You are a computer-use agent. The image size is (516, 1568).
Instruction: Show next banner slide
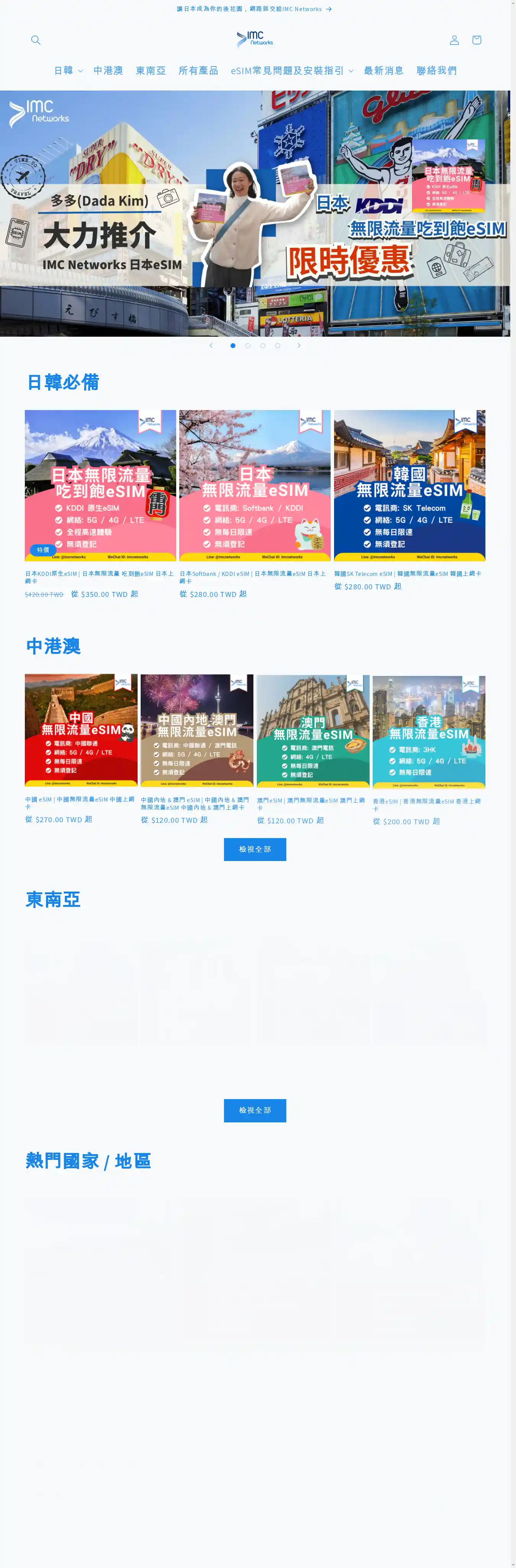[299, 346]
